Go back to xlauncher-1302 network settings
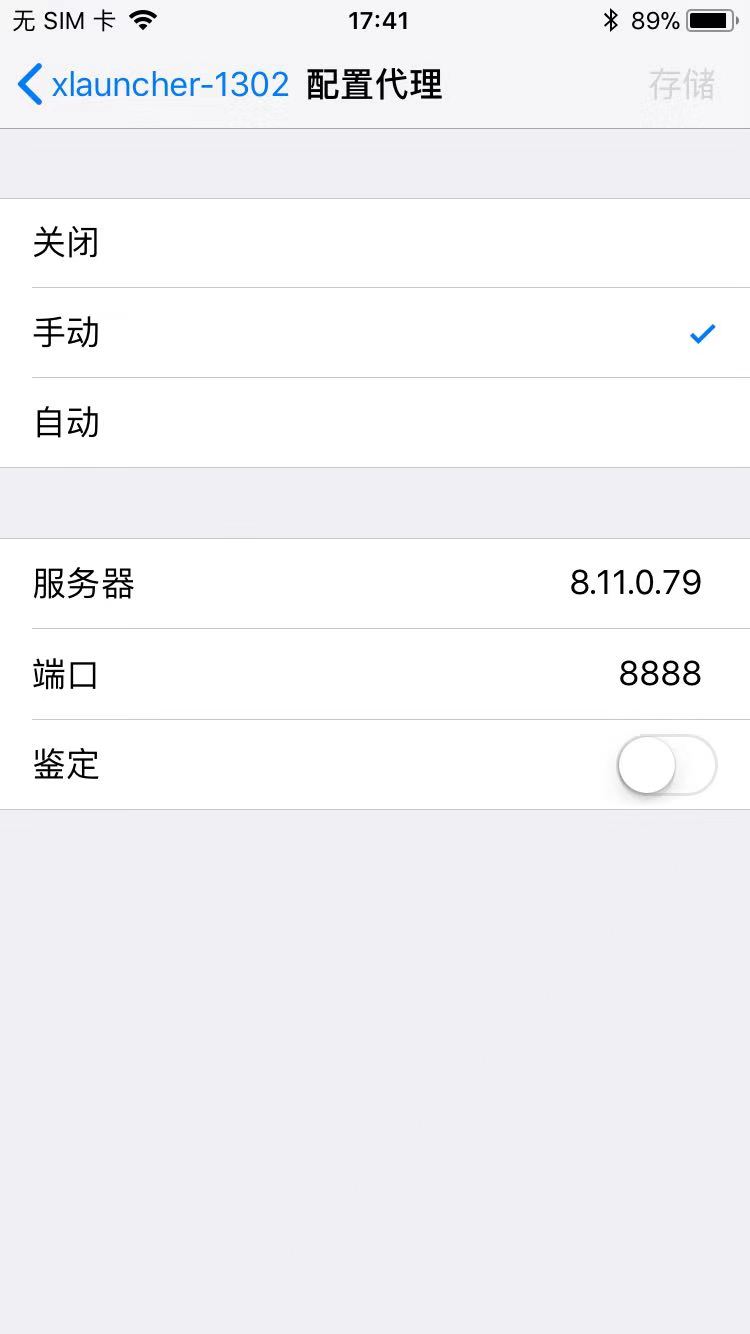The width and height of the screenshot is (750, 1334). [x=152, y=85]
